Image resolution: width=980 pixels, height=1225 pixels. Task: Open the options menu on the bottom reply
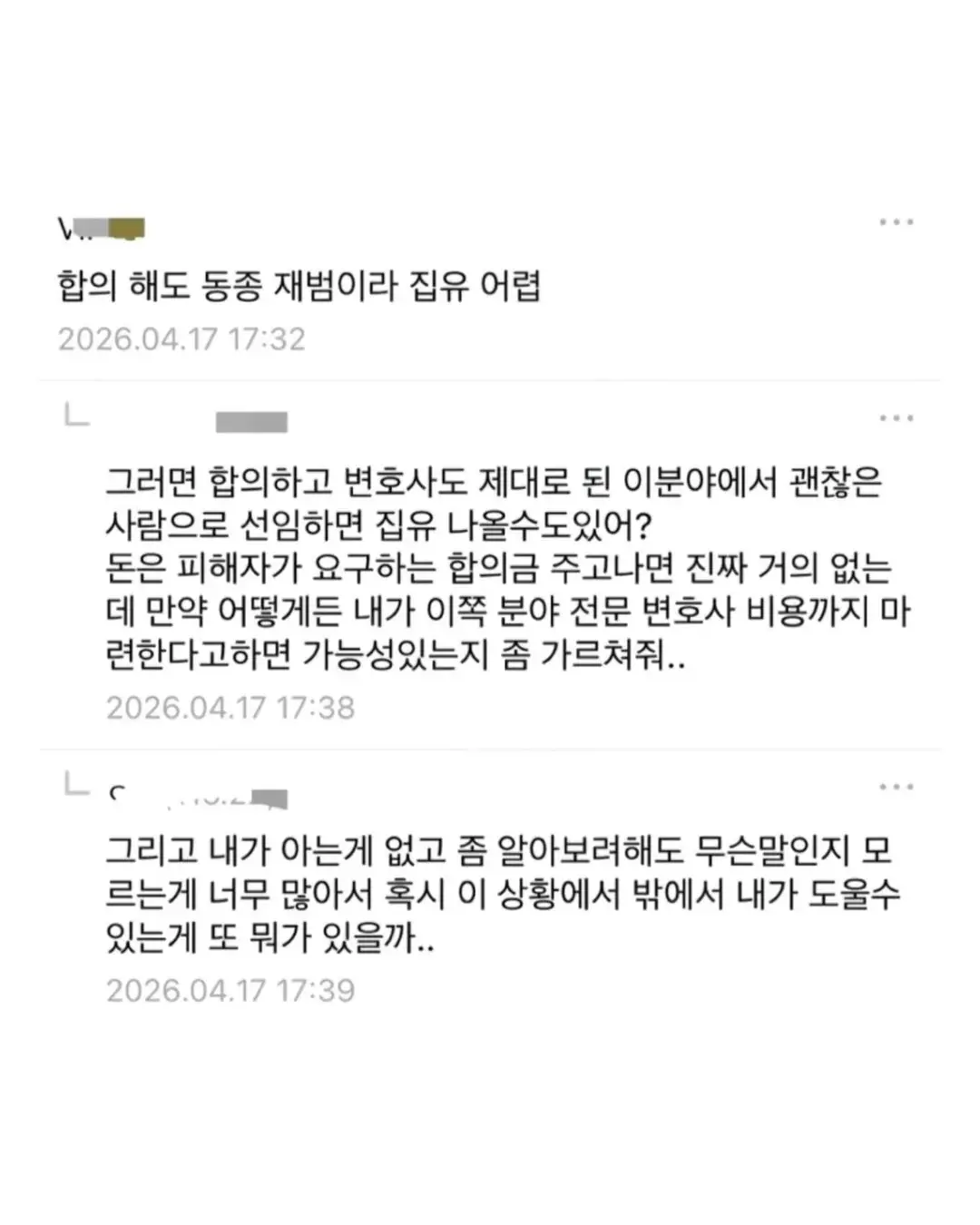pyautogui.click(x=898, y=788)
